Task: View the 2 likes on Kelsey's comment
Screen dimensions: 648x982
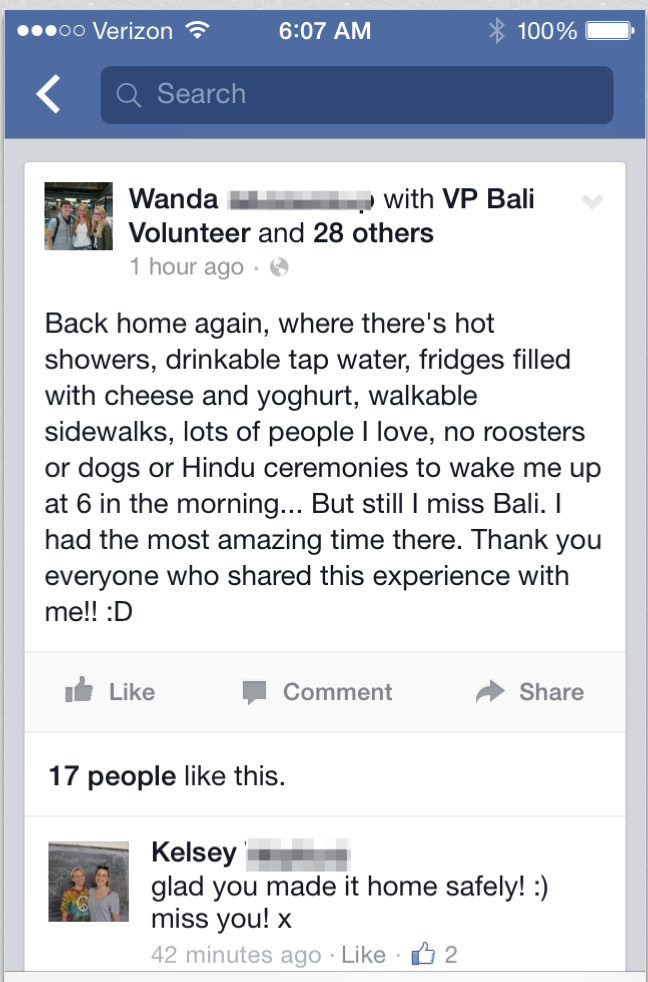Action: (x=436, y=955)
